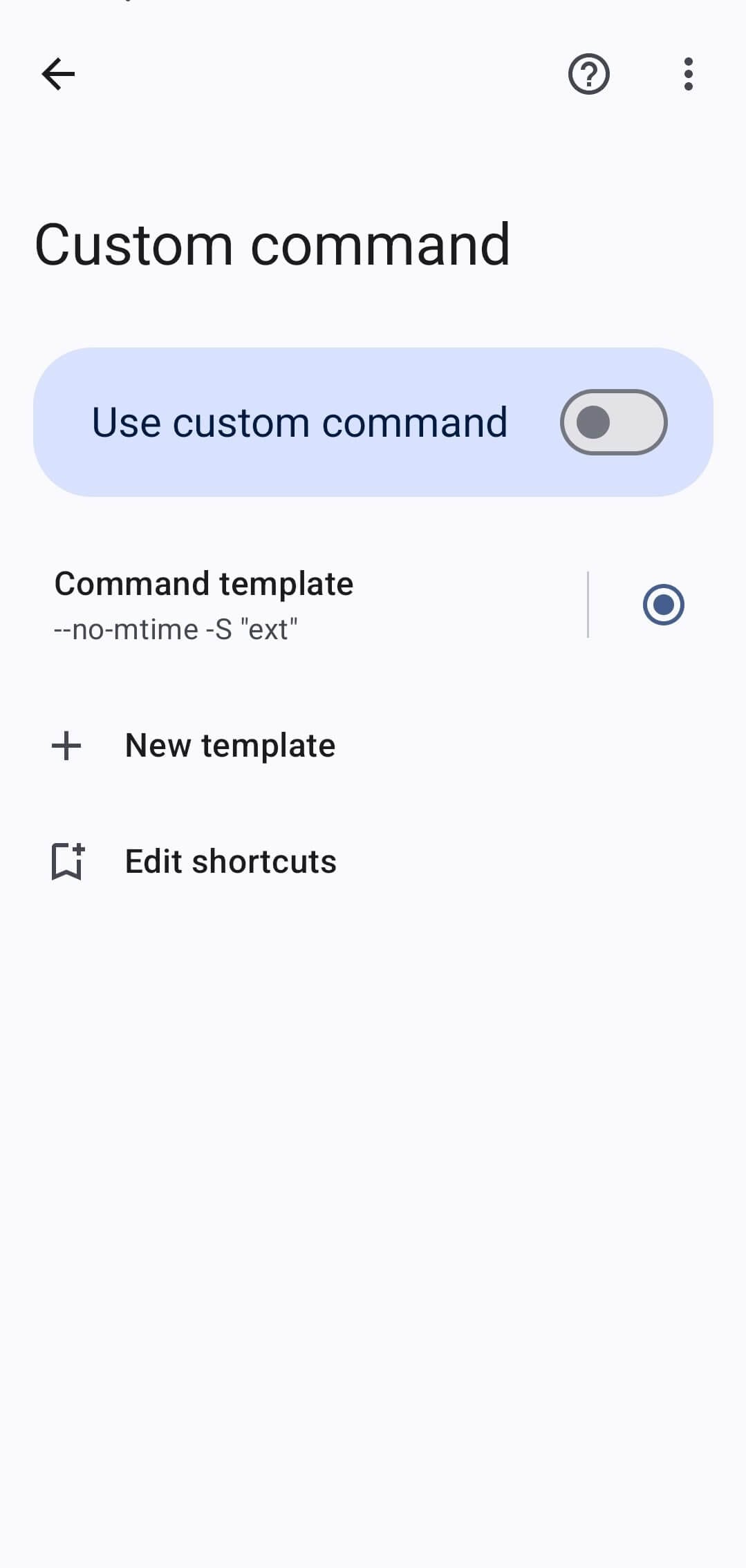
Task: Create a New template
Action: (230, 746)
